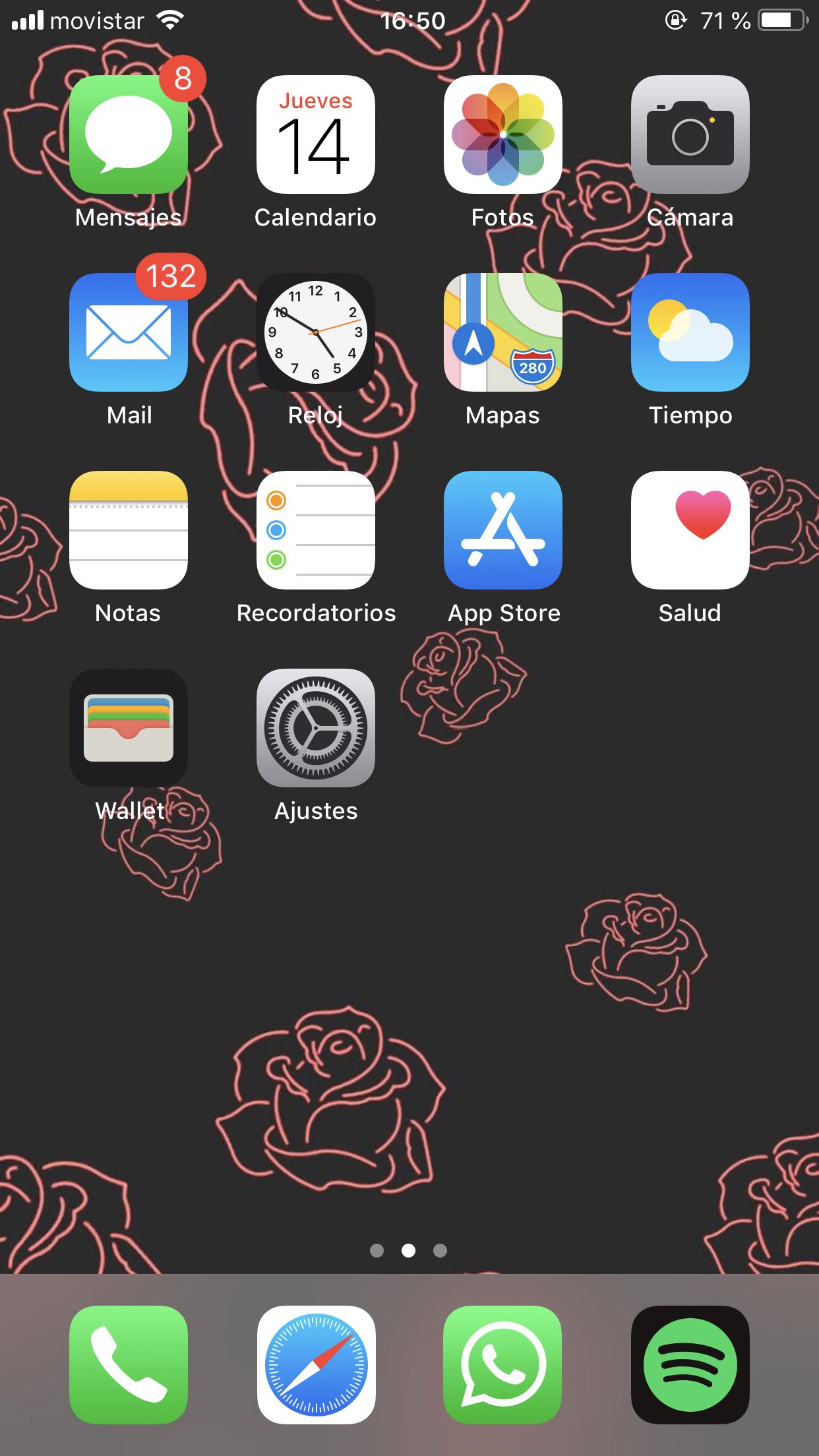This screenshot has width=819, height=1456.
Task: Launch the App Store
Action: pyautogui.click(x=503, y=530)
